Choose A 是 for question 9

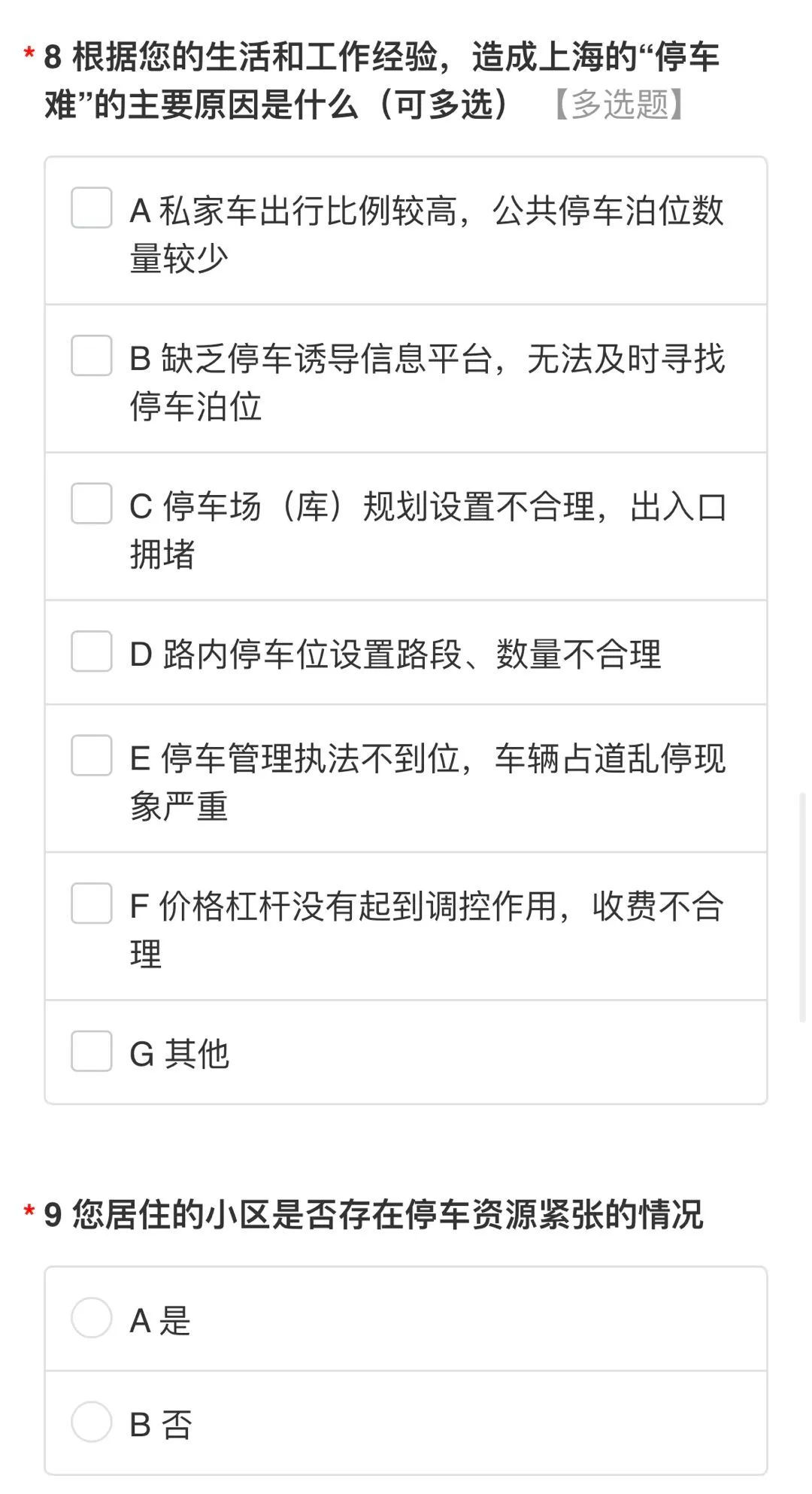coord(92,1318)
